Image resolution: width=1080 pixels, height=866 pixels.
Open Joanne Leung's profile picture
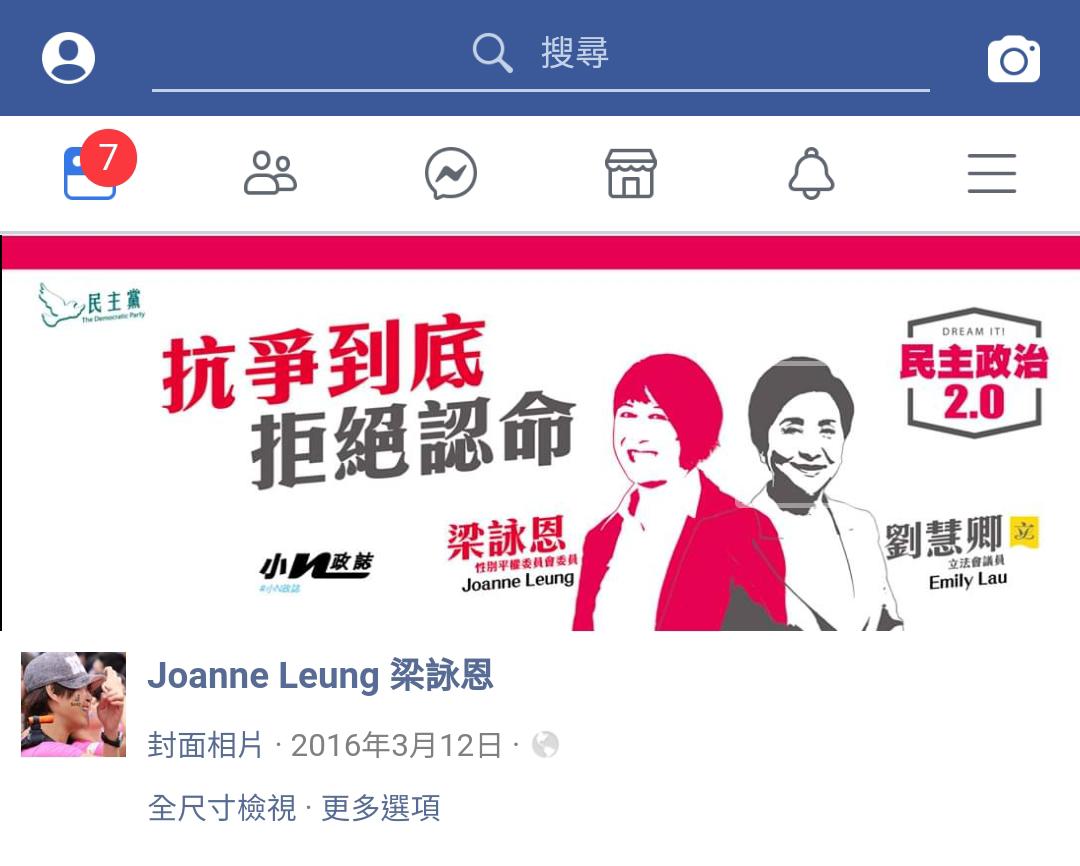pyautogui.click(x=73, y=704)
